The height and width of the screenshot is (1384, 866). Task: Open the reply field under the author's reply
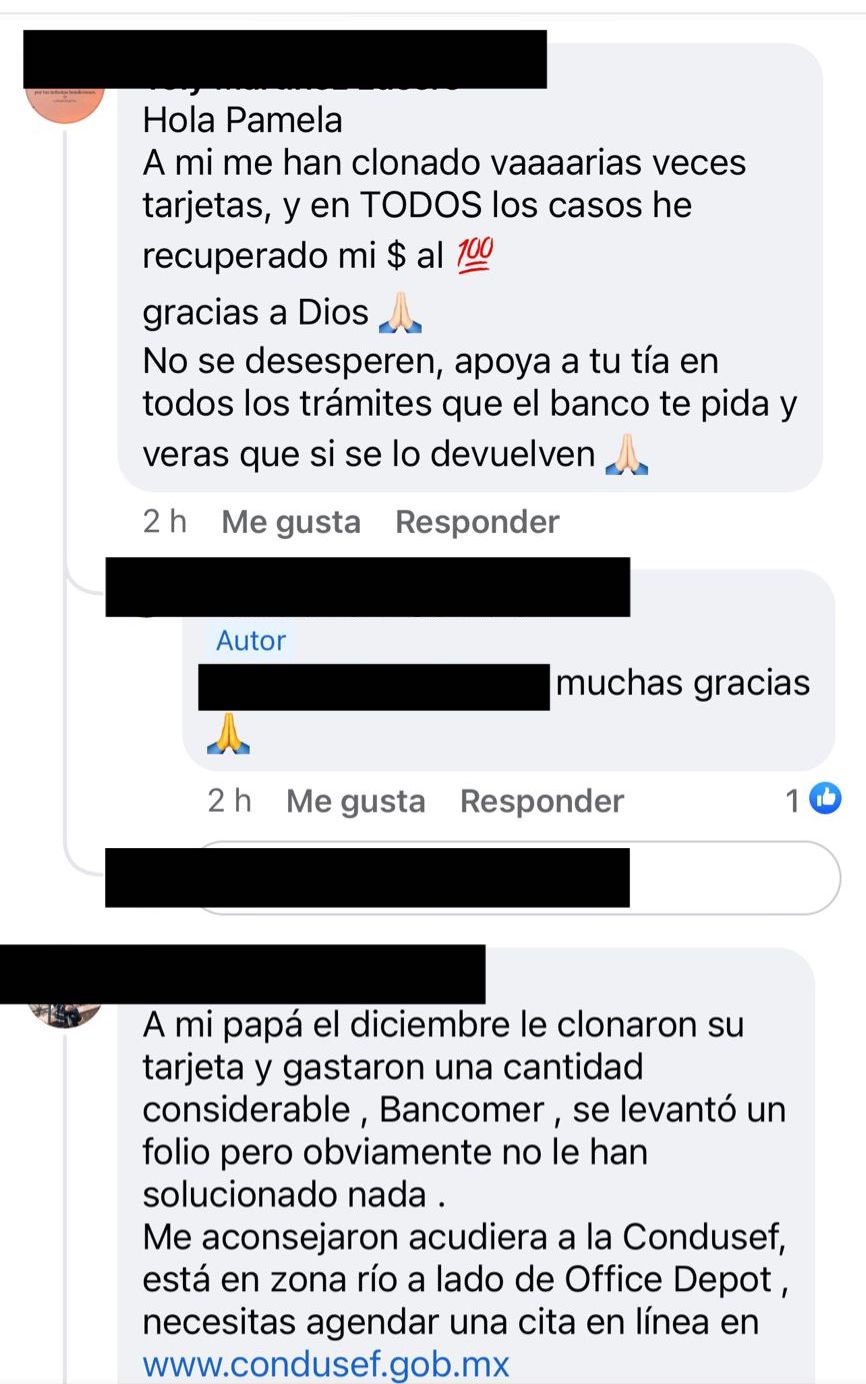735,878
